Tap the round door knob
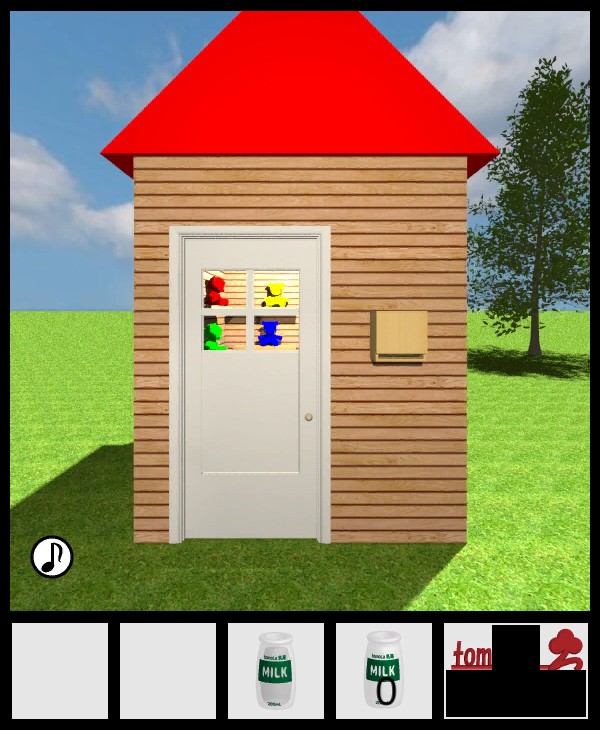The height and width of the screenshot is (730, 600). coord(309,417)
